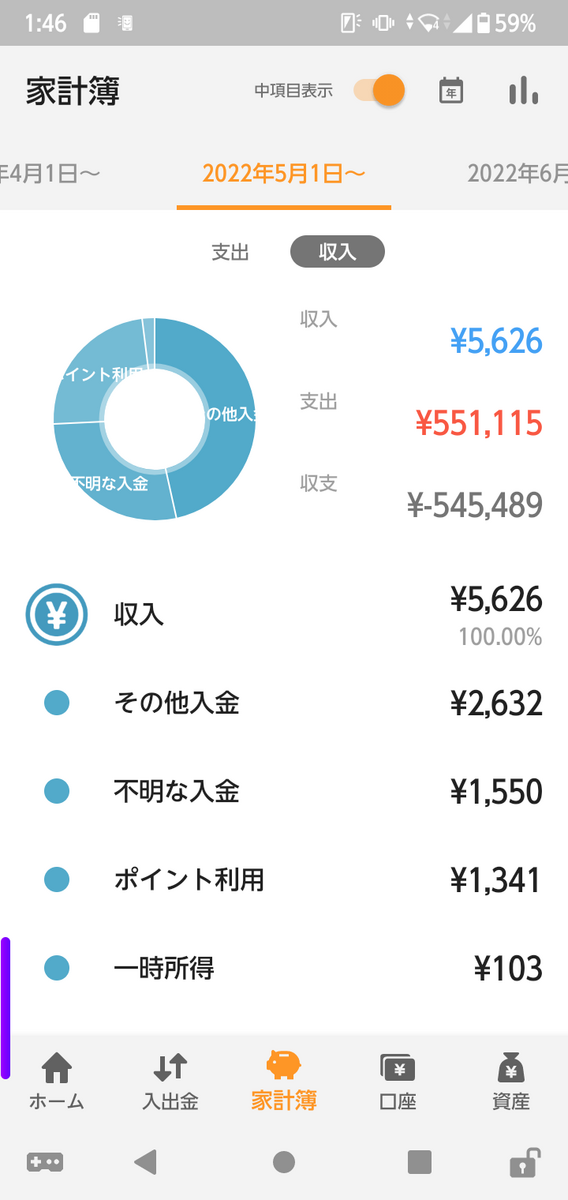The image size is (568, 1200).
Task: Open the 収入 category row
Action: point(284,614)
